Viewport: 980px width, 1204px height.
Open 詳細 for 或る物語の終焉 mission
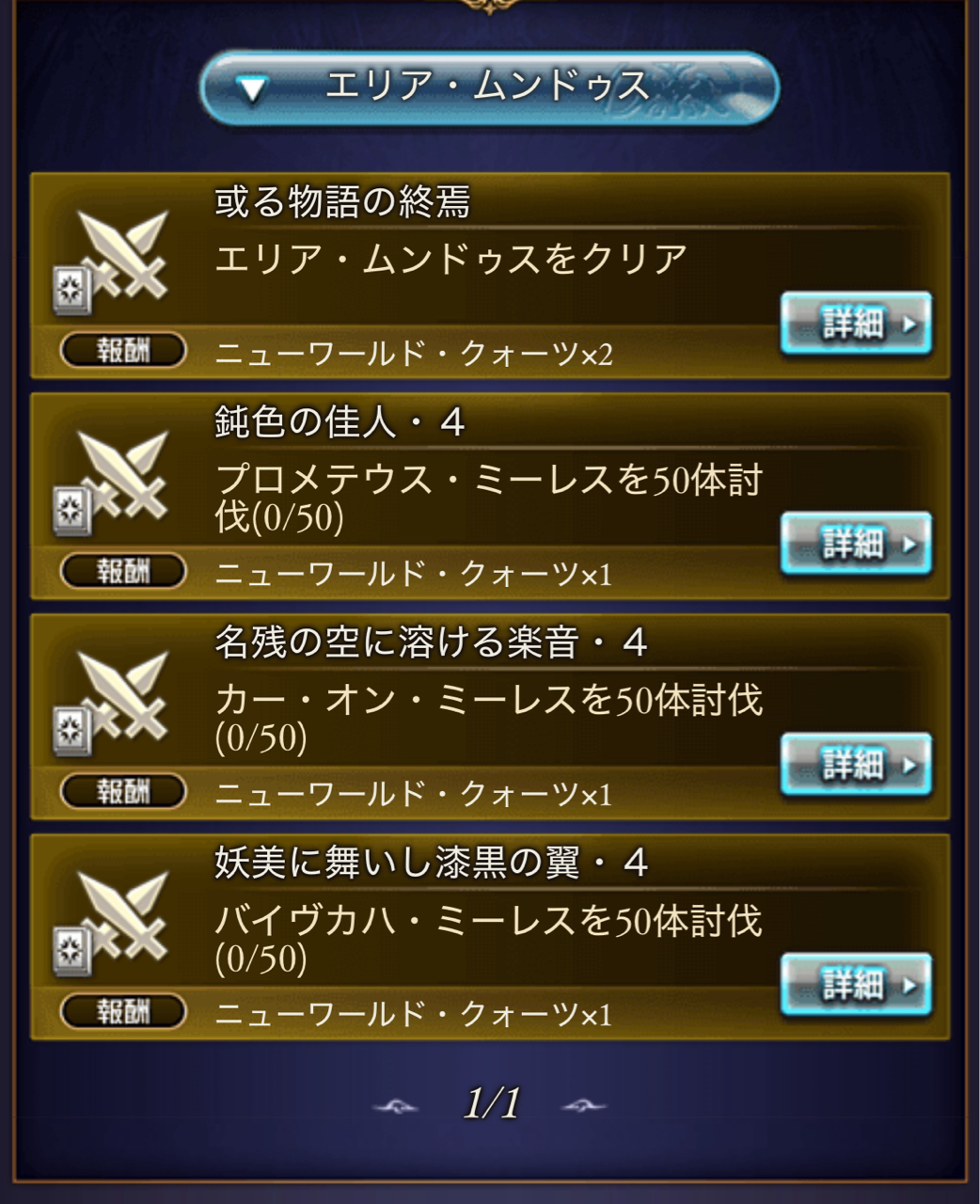tap(855, 324)
